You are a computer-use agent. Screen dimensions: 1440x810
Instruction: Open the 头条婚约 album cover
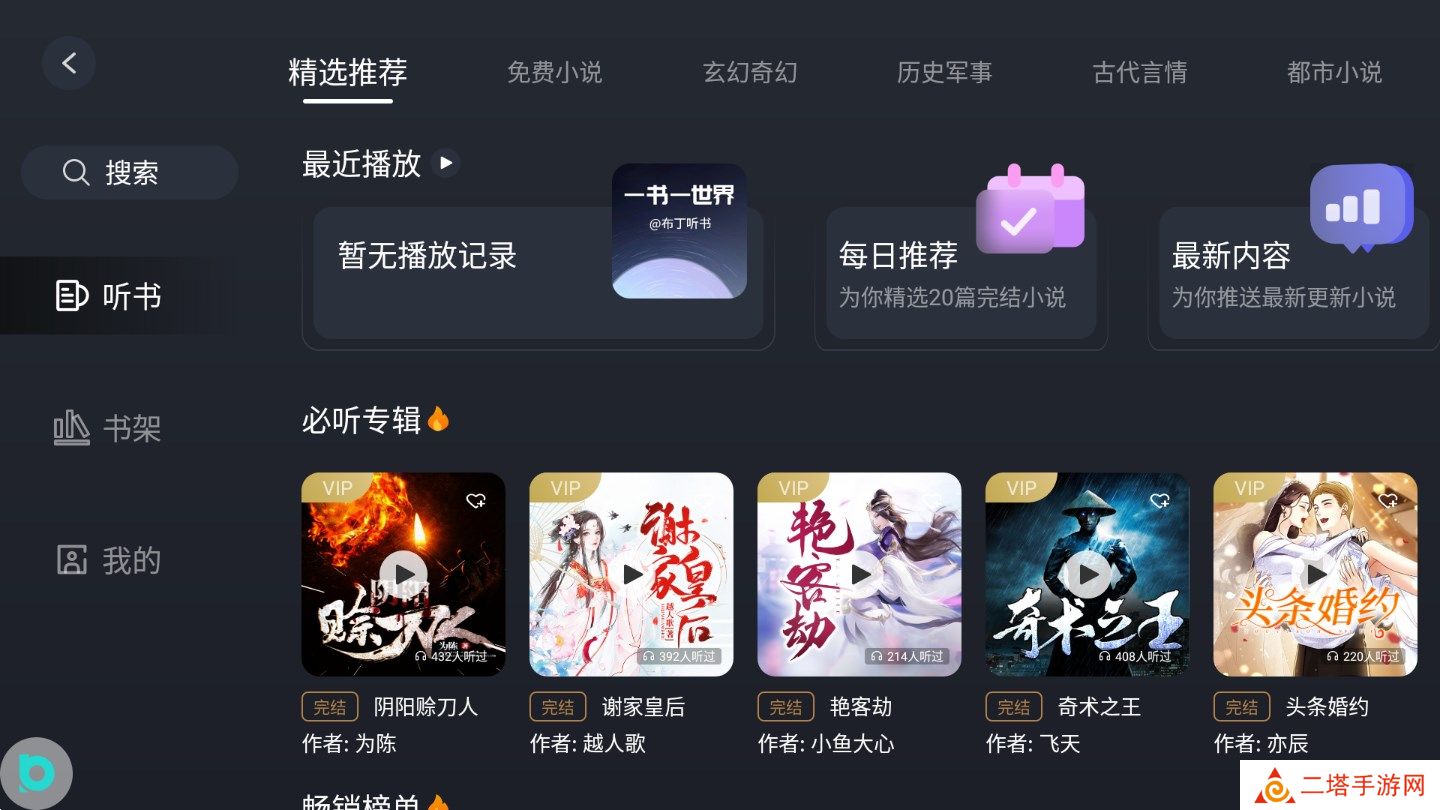click(1315, 574)
